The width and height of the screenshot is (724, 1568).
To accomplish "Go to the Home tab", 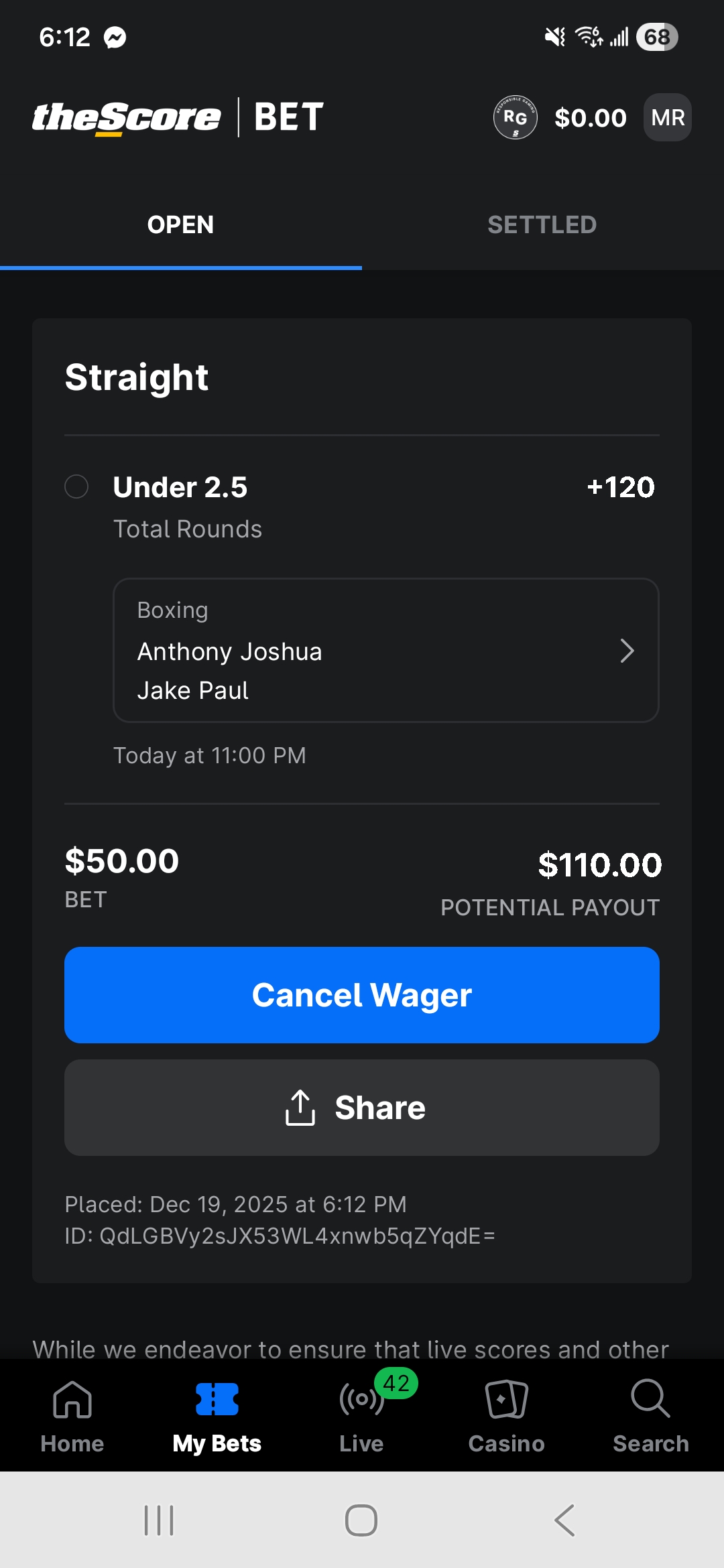I will tap(72, 1415).
